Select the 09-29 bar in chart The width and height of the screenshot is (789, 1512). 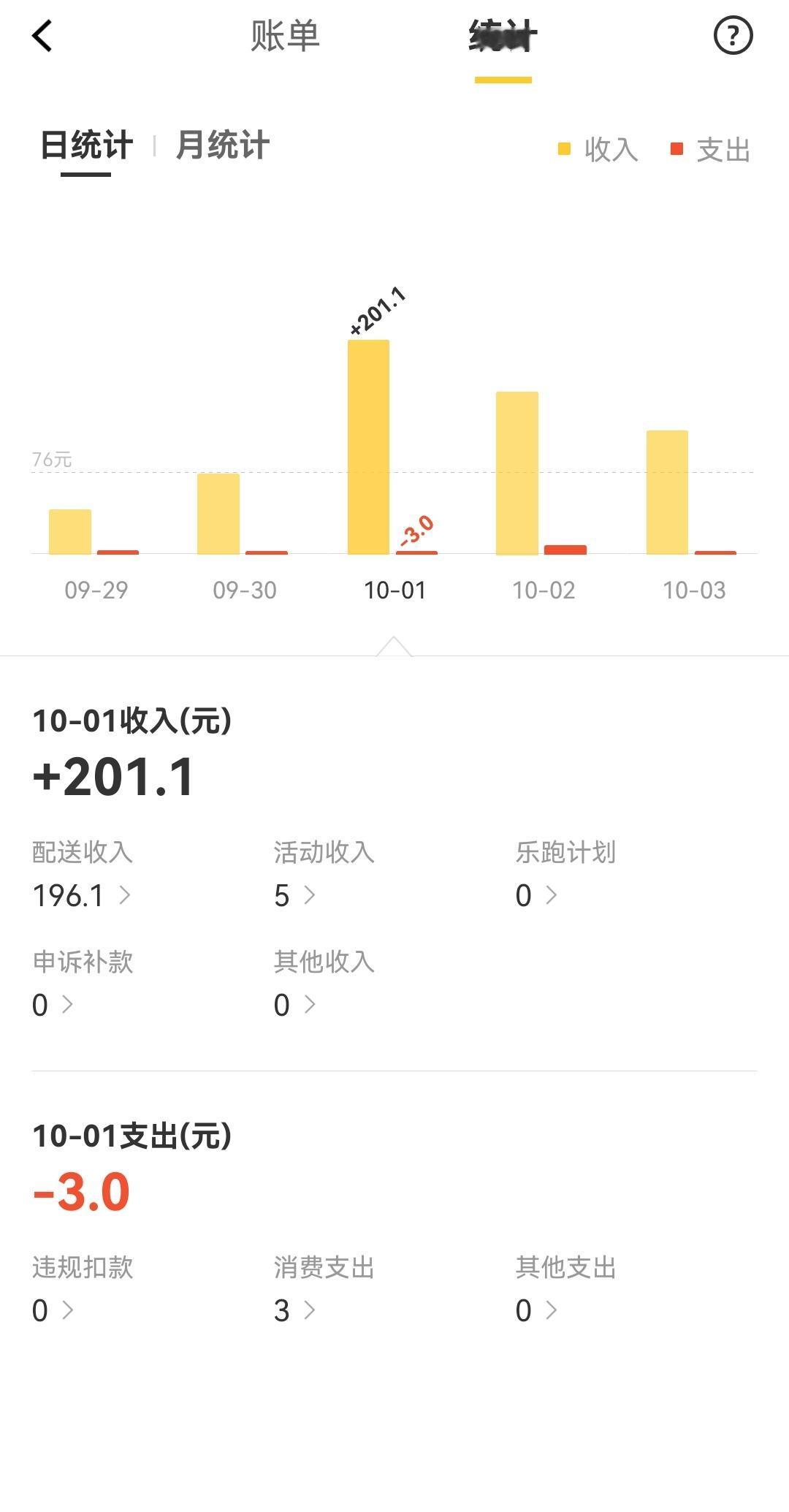click(x=70, y=531)
